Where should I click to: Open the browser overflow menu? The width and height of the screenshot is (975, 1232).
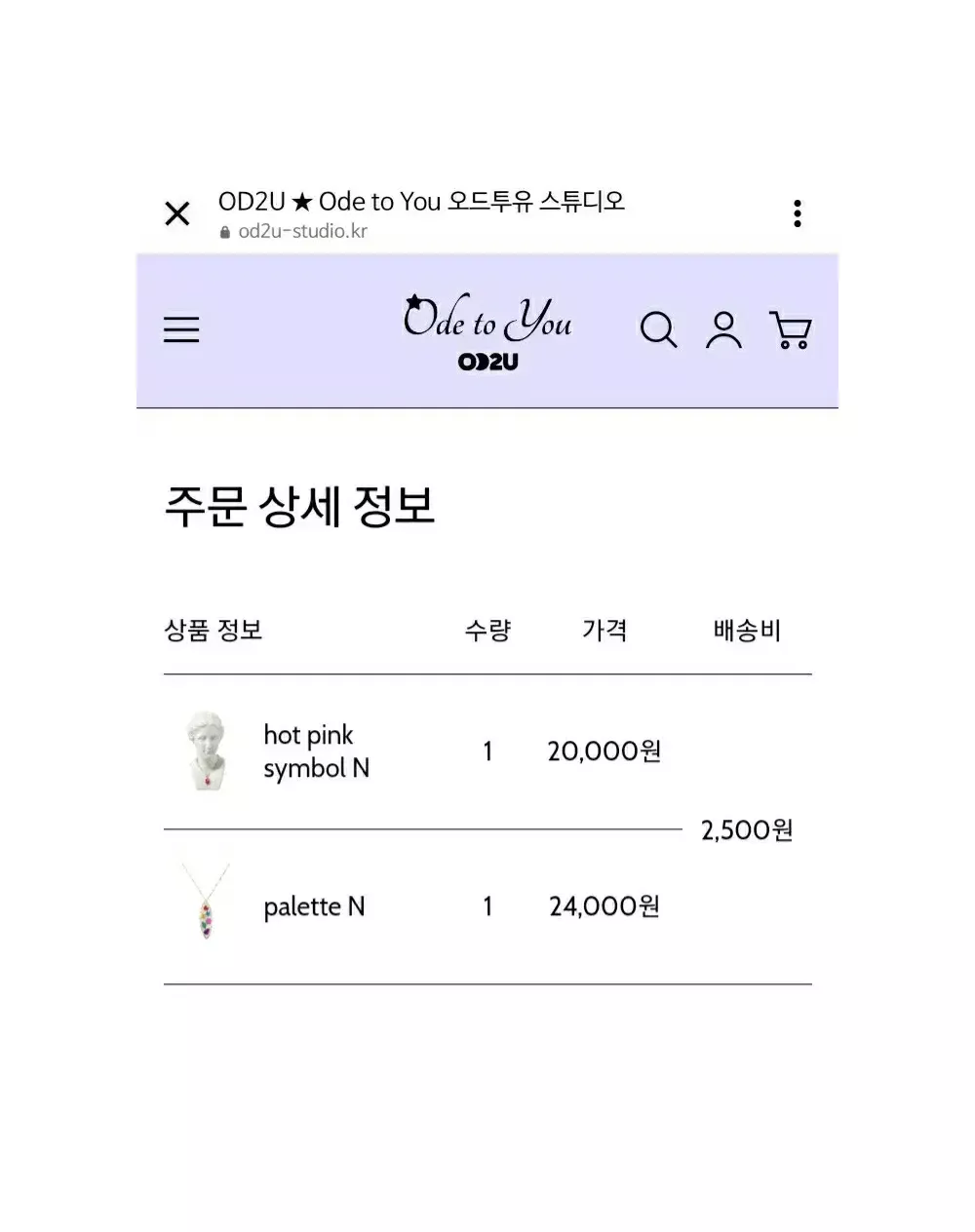coord(798,213)
